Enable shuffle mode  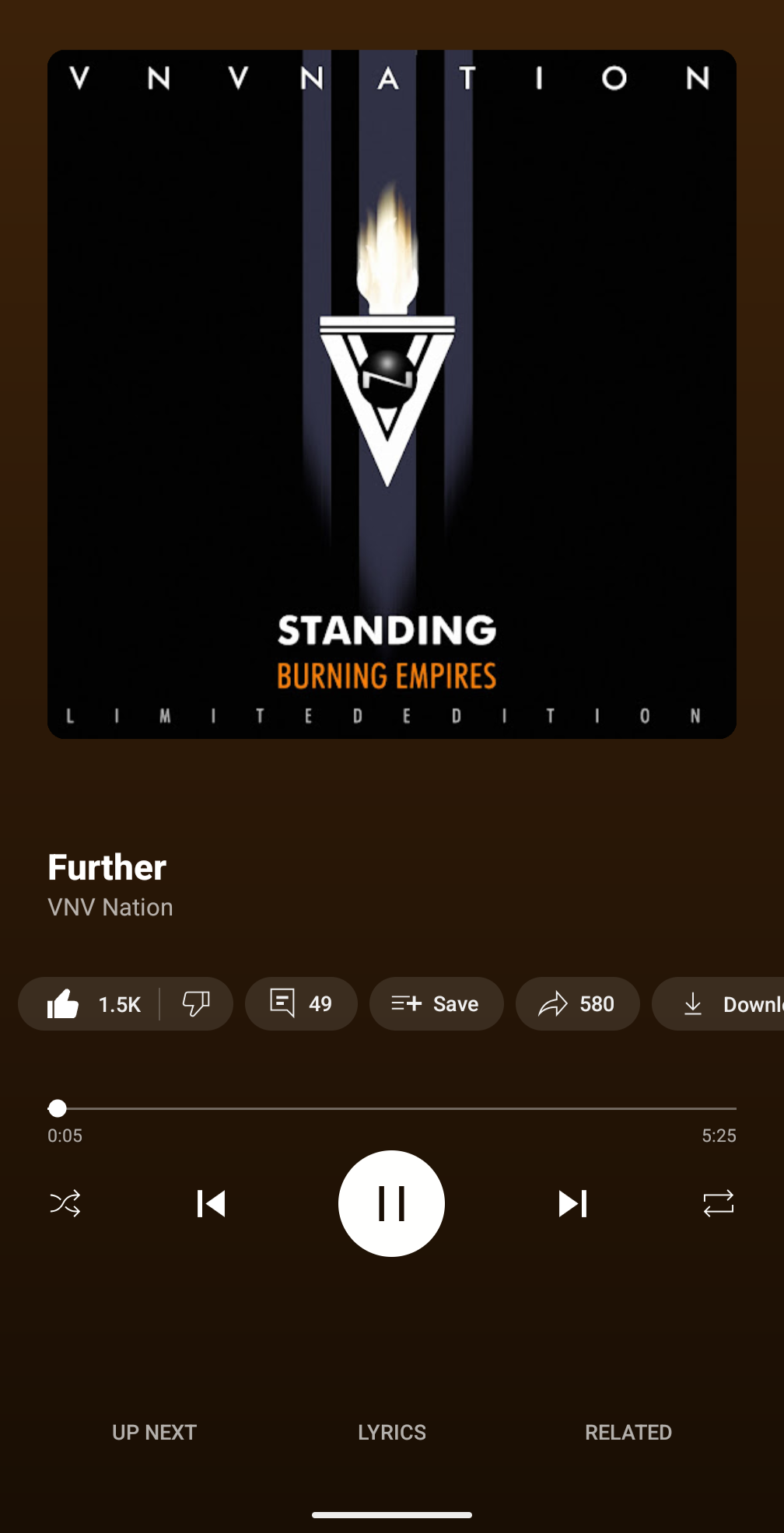coord(65,1203)
